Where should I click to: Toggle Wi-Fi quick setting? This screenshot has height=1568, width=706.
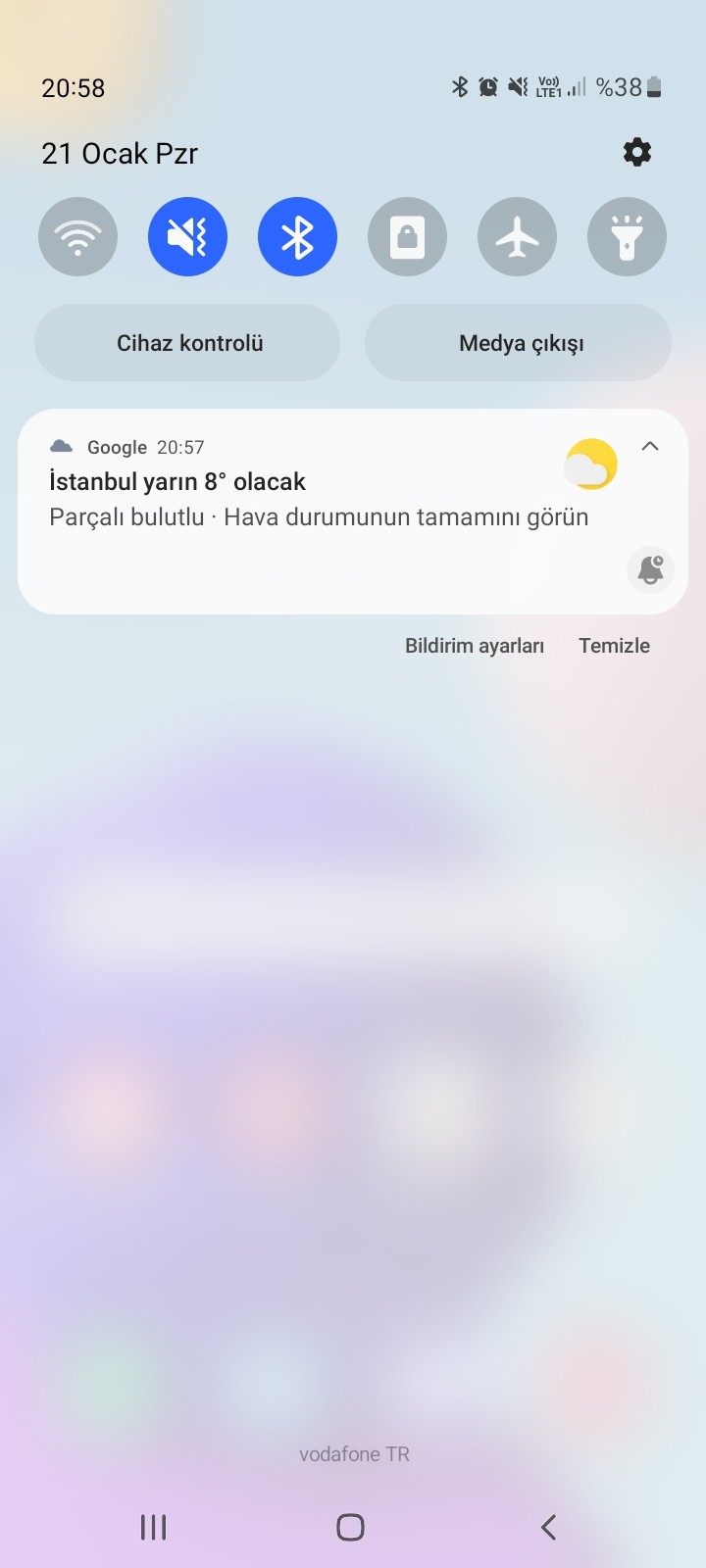point(77,237)
